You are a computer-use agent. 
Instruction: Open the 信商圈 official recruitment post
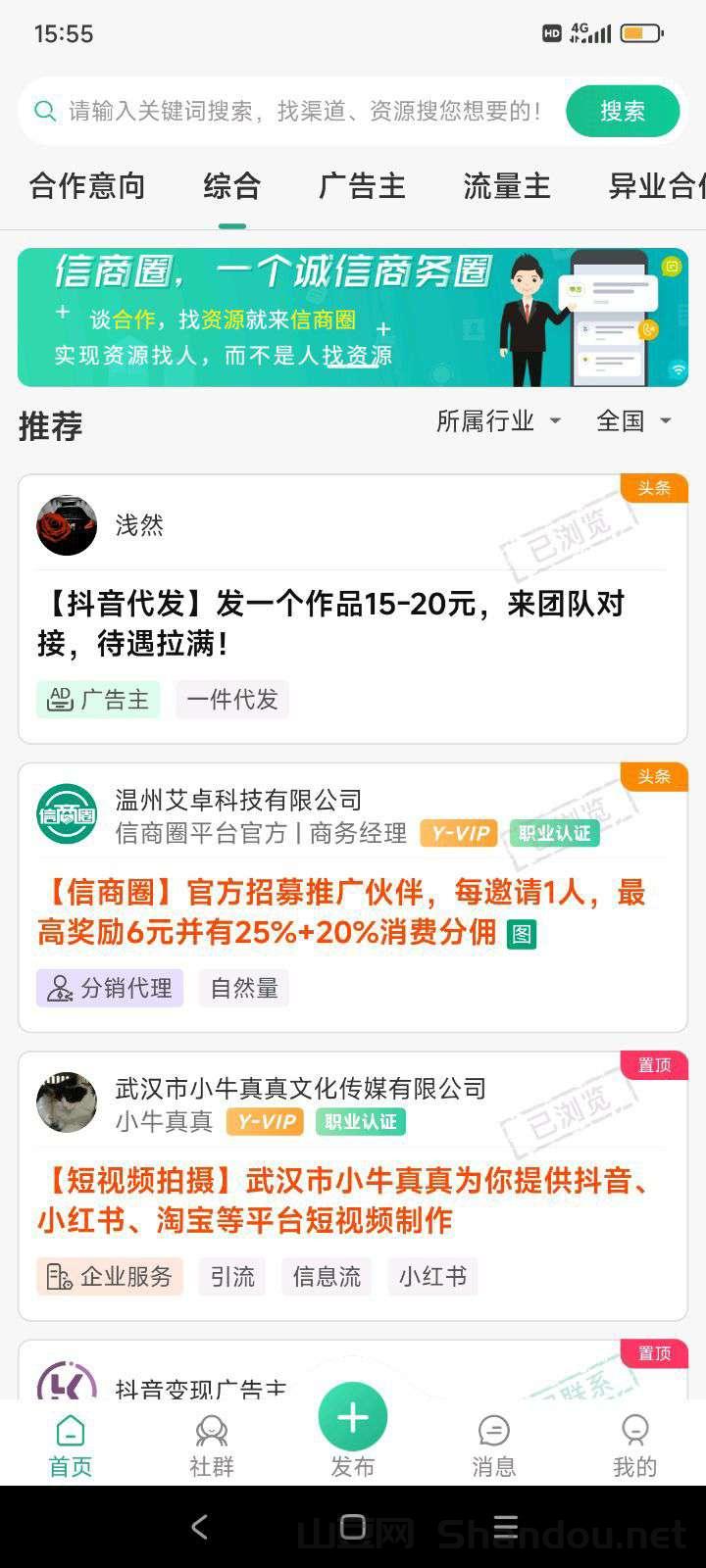click(341, 911)
